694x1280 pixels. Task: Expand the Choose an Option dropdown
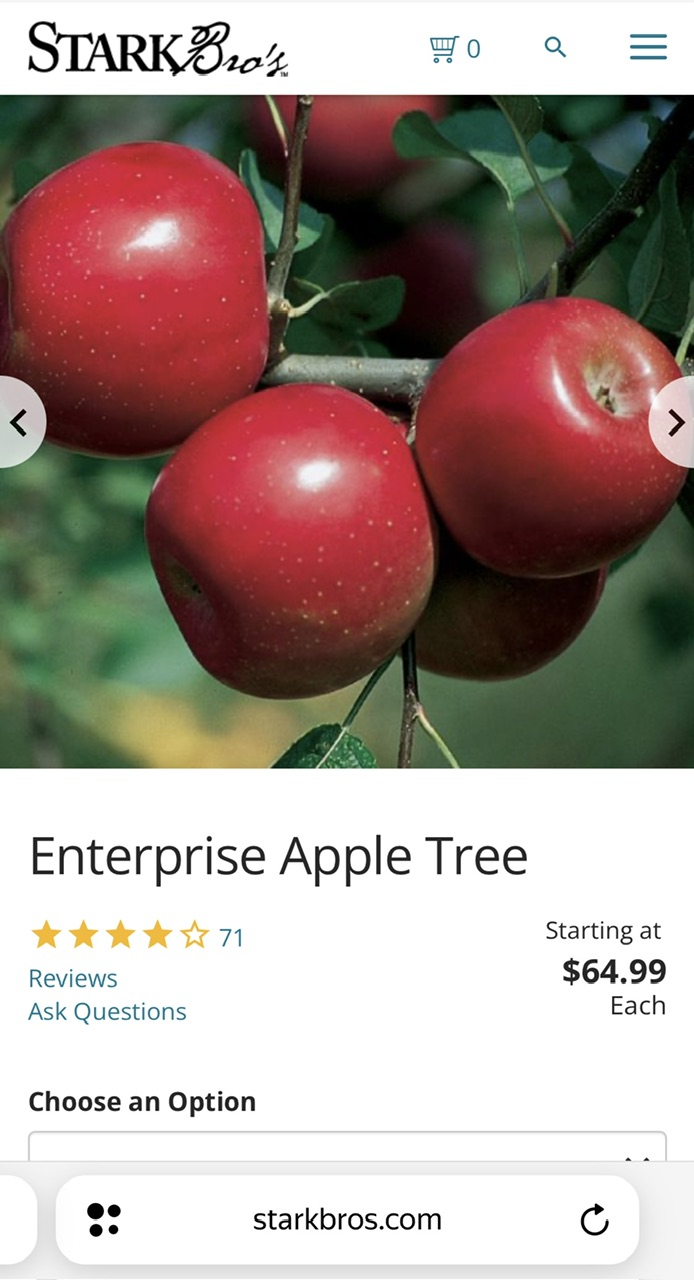347,1148
